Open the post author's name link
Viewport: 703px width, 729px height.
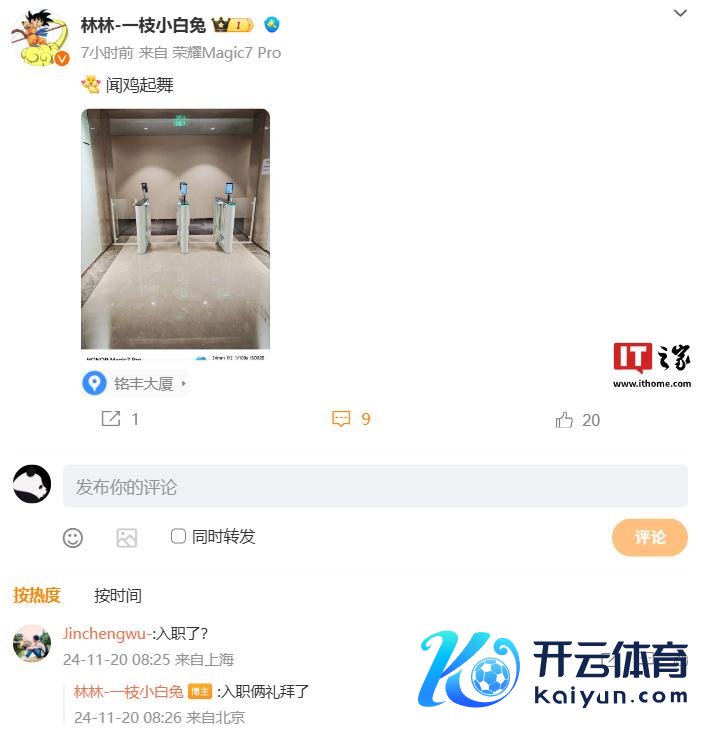143,25
